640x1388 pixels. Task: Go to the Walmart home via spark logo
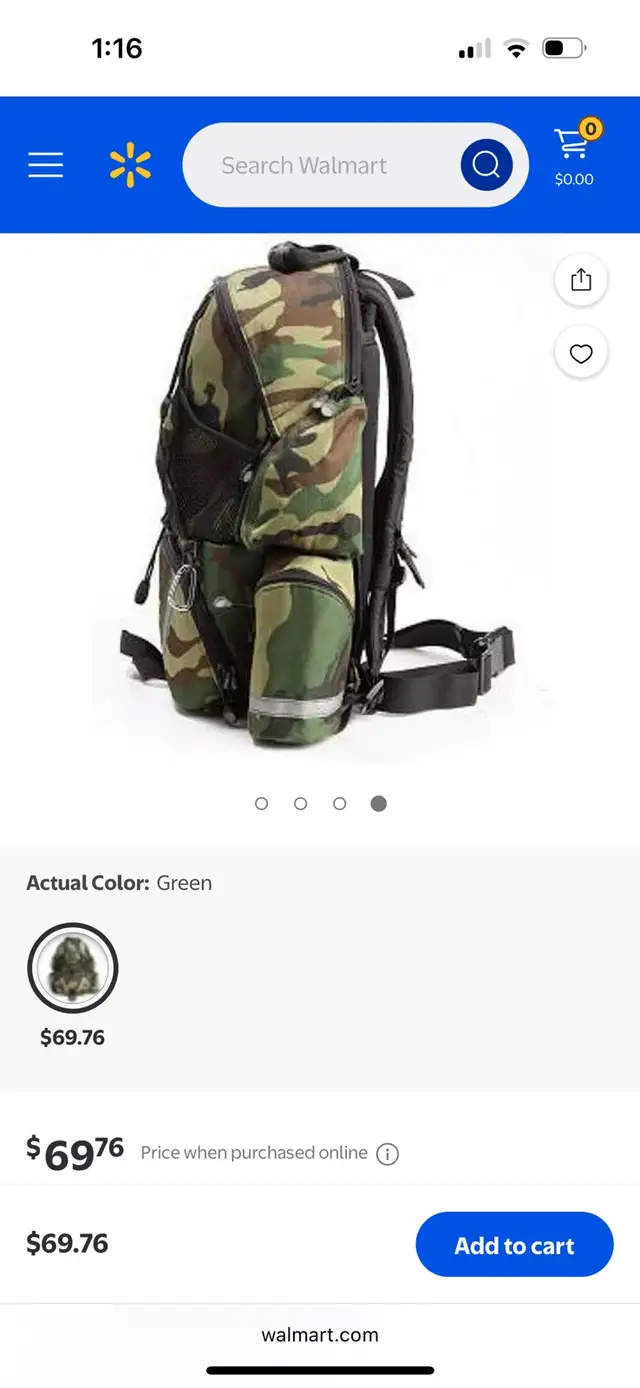point(130,165)
